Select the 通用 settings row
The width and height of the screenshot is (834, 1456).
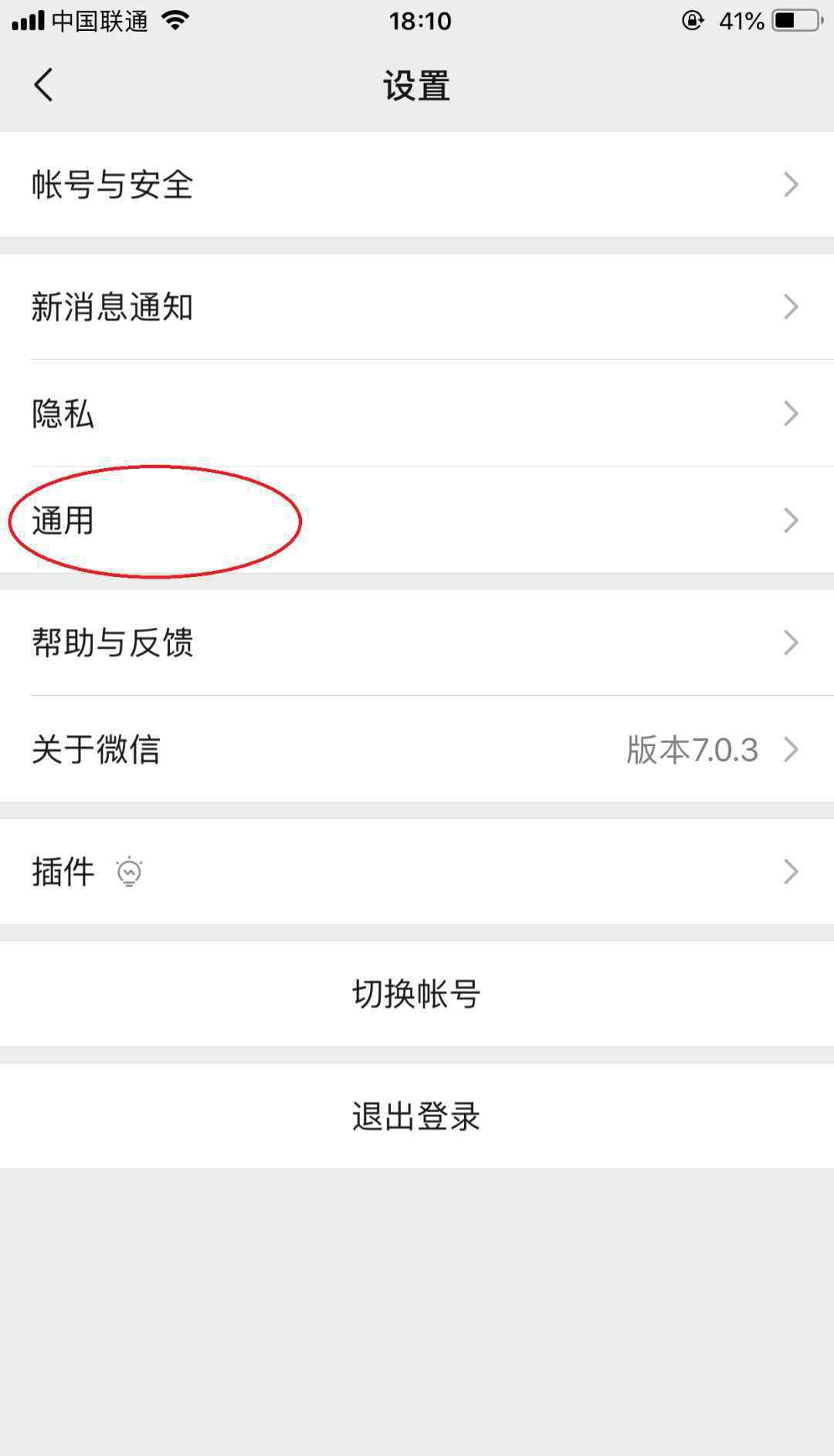pos(417,520)
